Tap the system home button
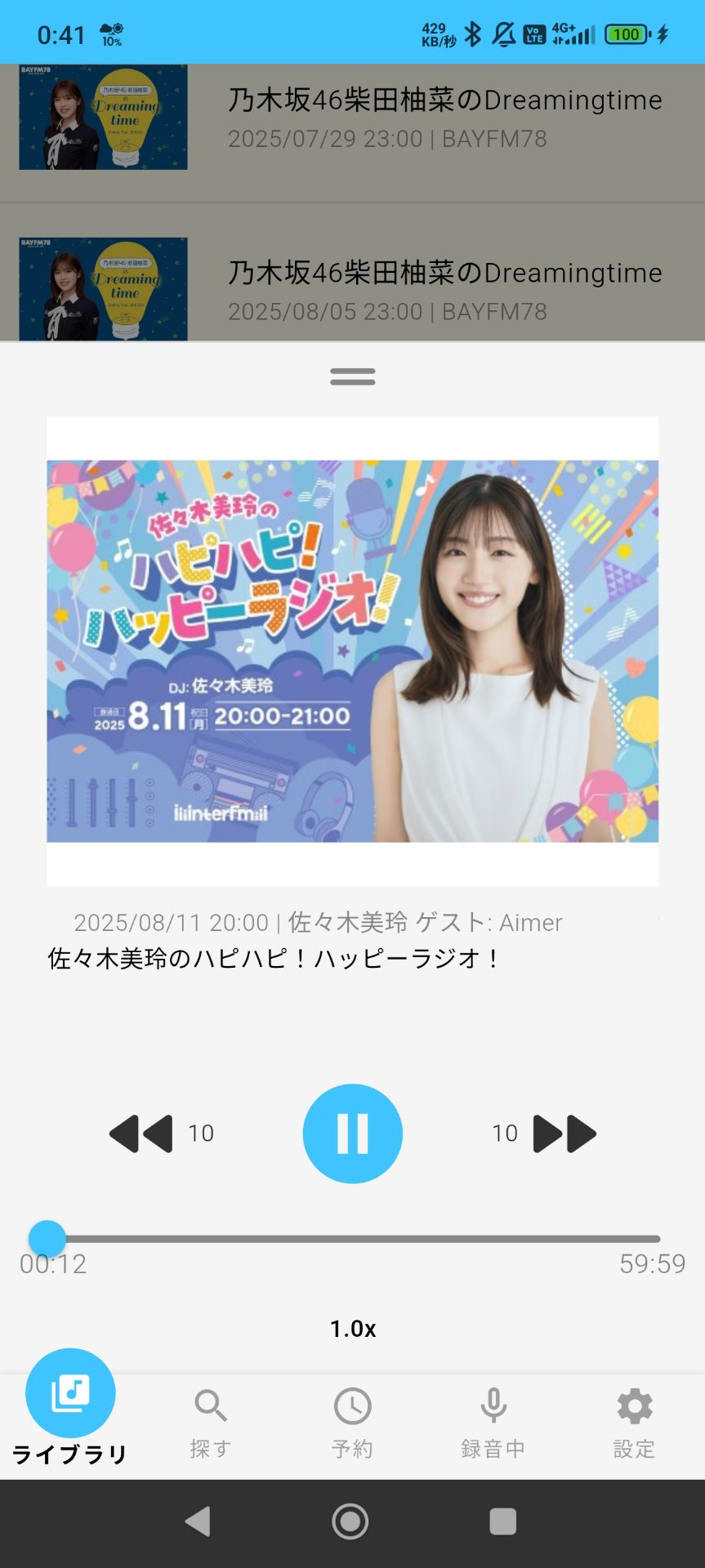The height and width of the screenshot is (1568, 705). [x=350, y=1521]
